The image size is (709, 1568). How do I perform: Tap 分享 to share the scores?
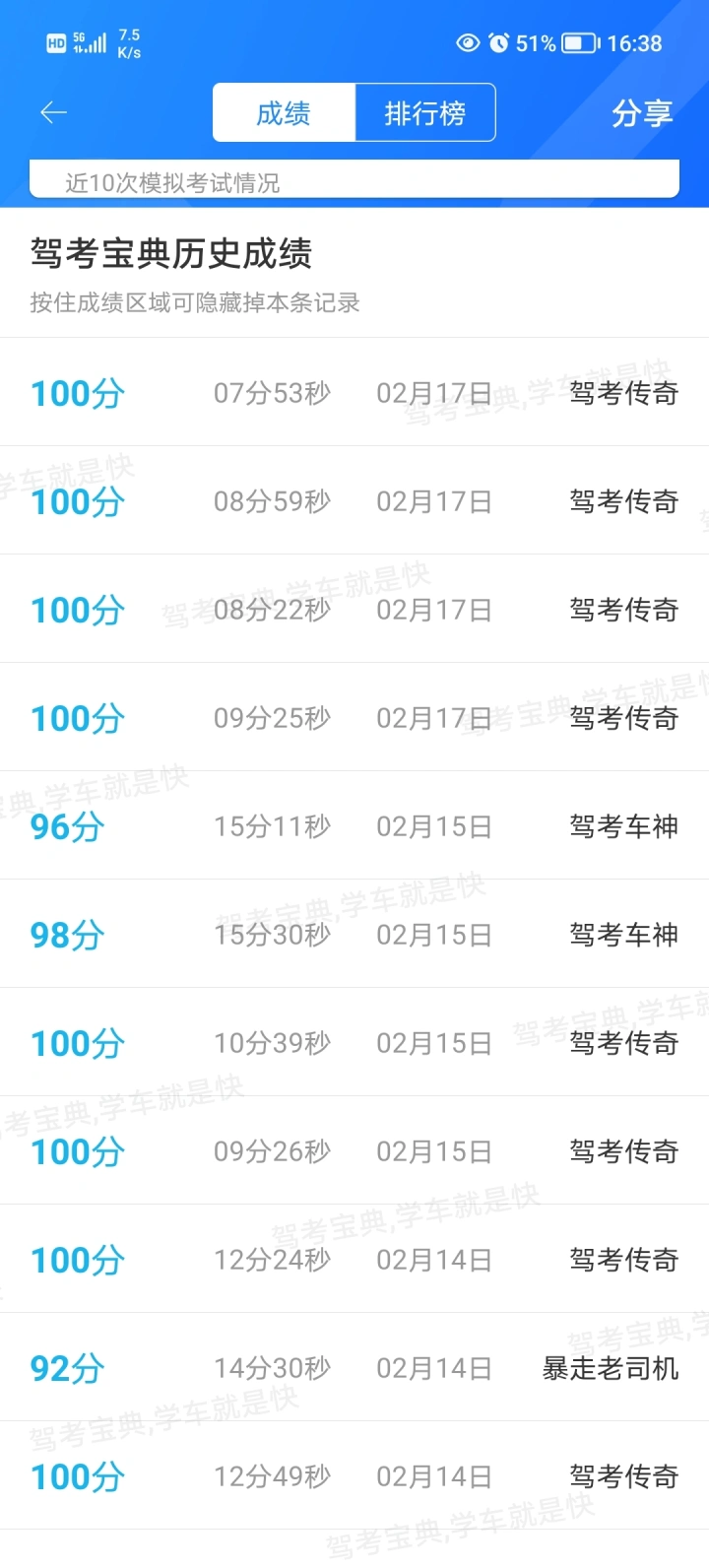pos(642,113)
